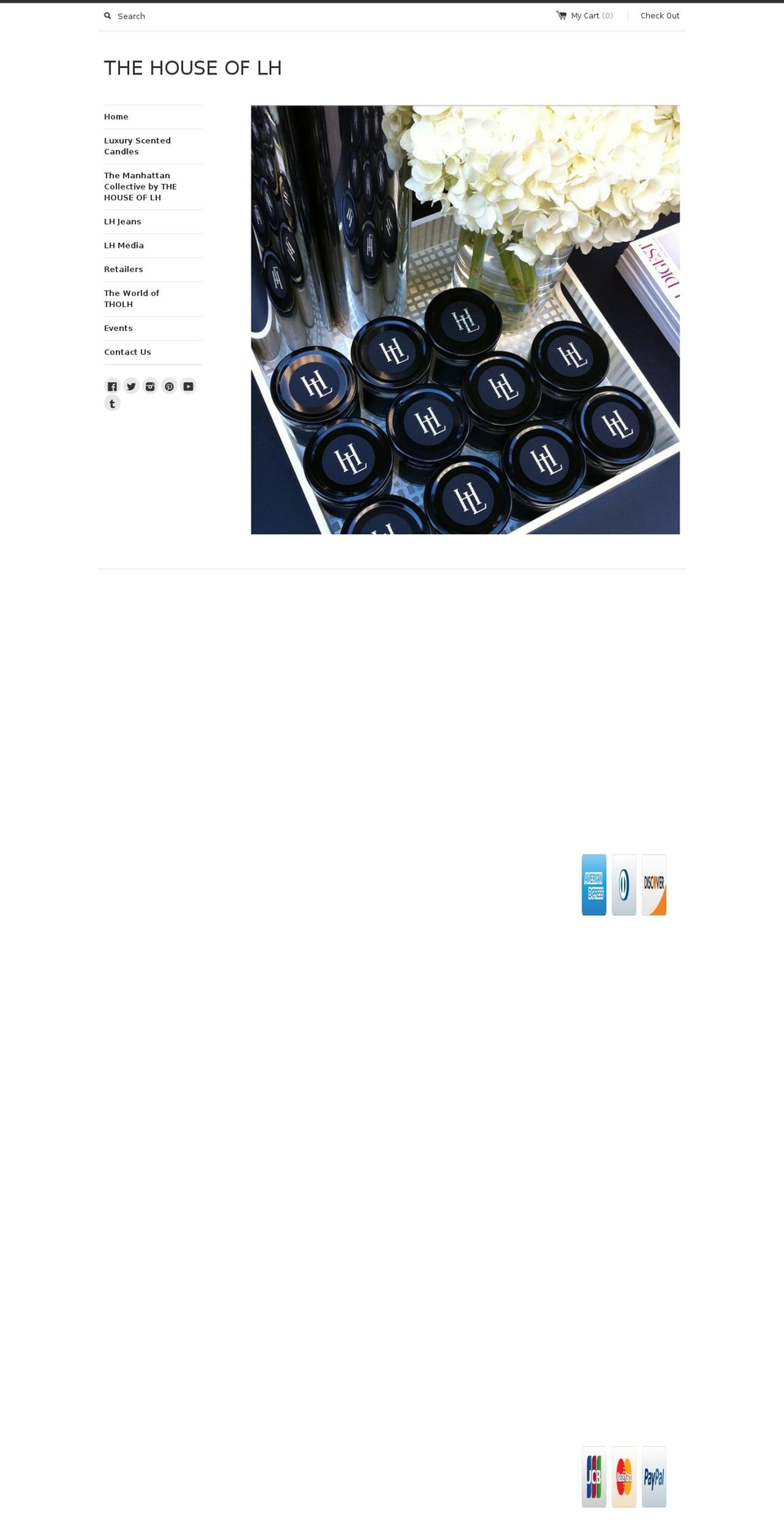Image resolution: width=784 pixels, height=1532 pixels.
Task: Open the Contact Us page
Action: (x=127, y=352)
